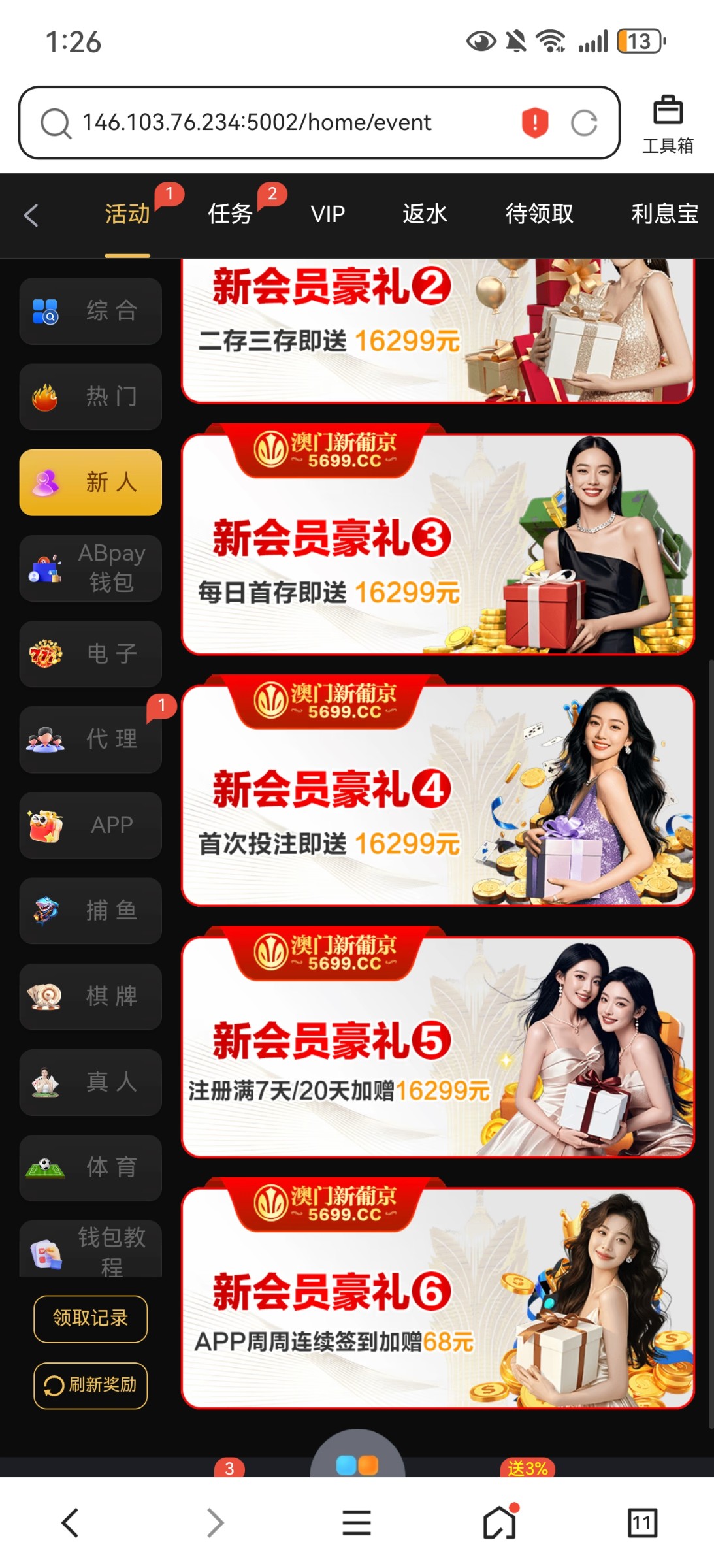
Task: Open the 待领取 tab
Action: click(x=539, y=214)
